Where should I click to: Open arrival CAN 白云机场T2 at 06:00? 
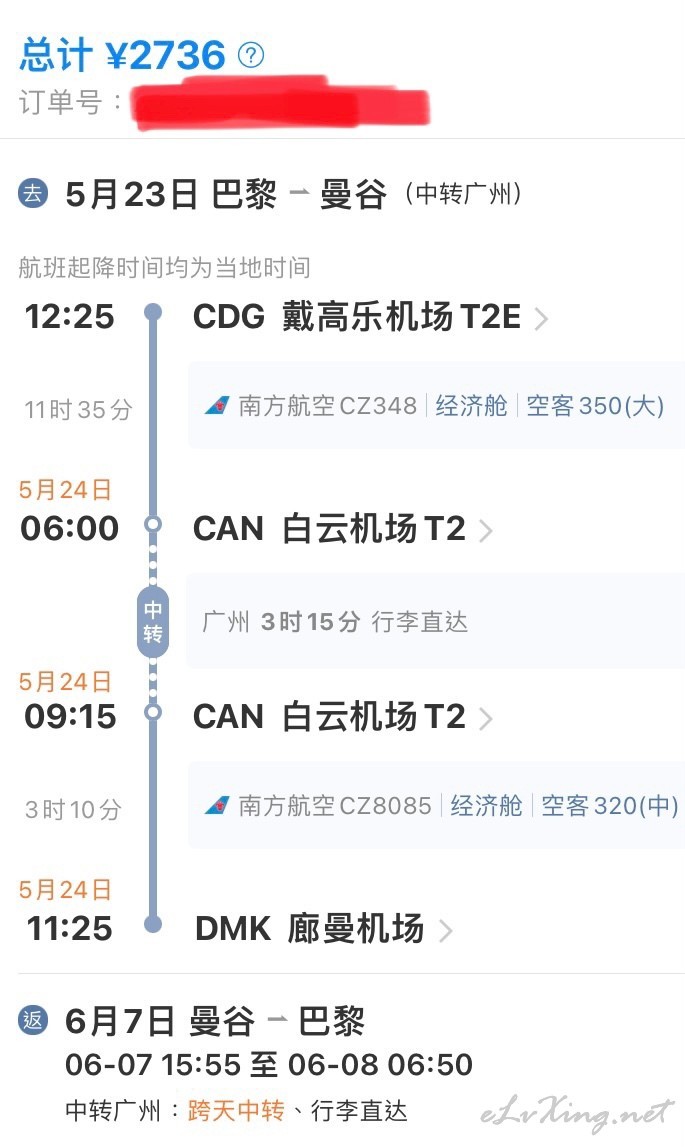(342, 528)
